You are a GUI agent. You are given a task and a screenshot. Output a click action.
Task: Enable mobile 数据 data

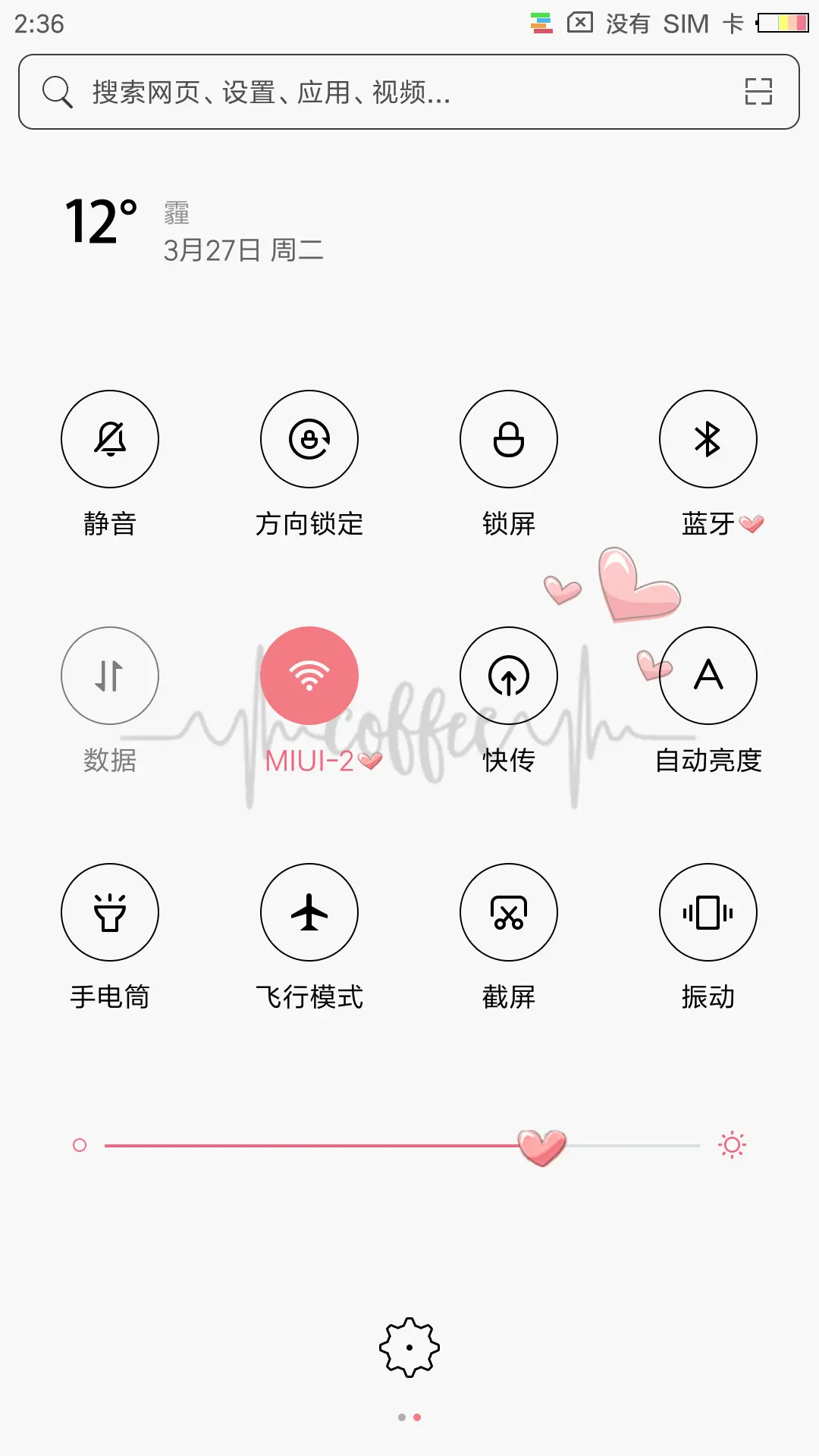pyautogui.click(x=109, y=676)
